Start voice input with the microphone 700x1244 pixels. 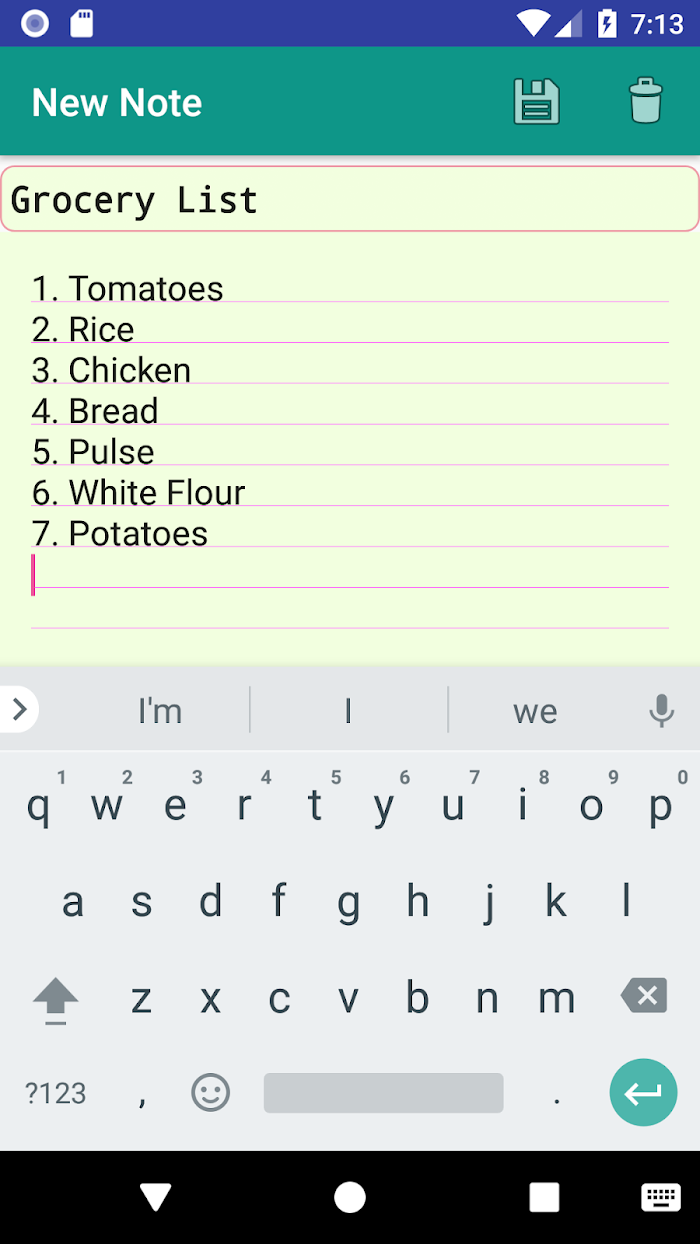[661, 711]
